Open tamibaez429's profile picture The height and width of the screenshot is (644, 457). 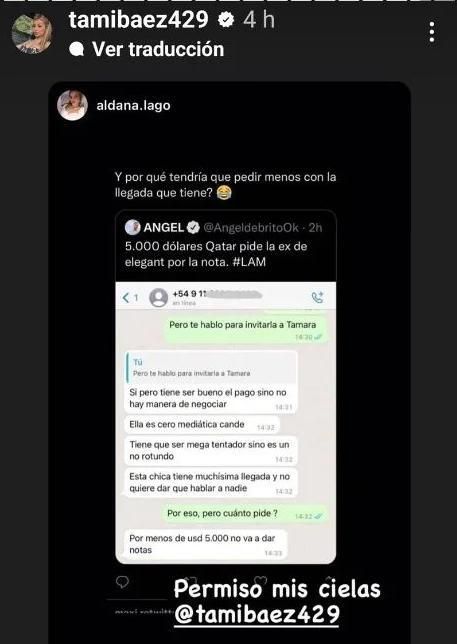click(x=32, y=33)
